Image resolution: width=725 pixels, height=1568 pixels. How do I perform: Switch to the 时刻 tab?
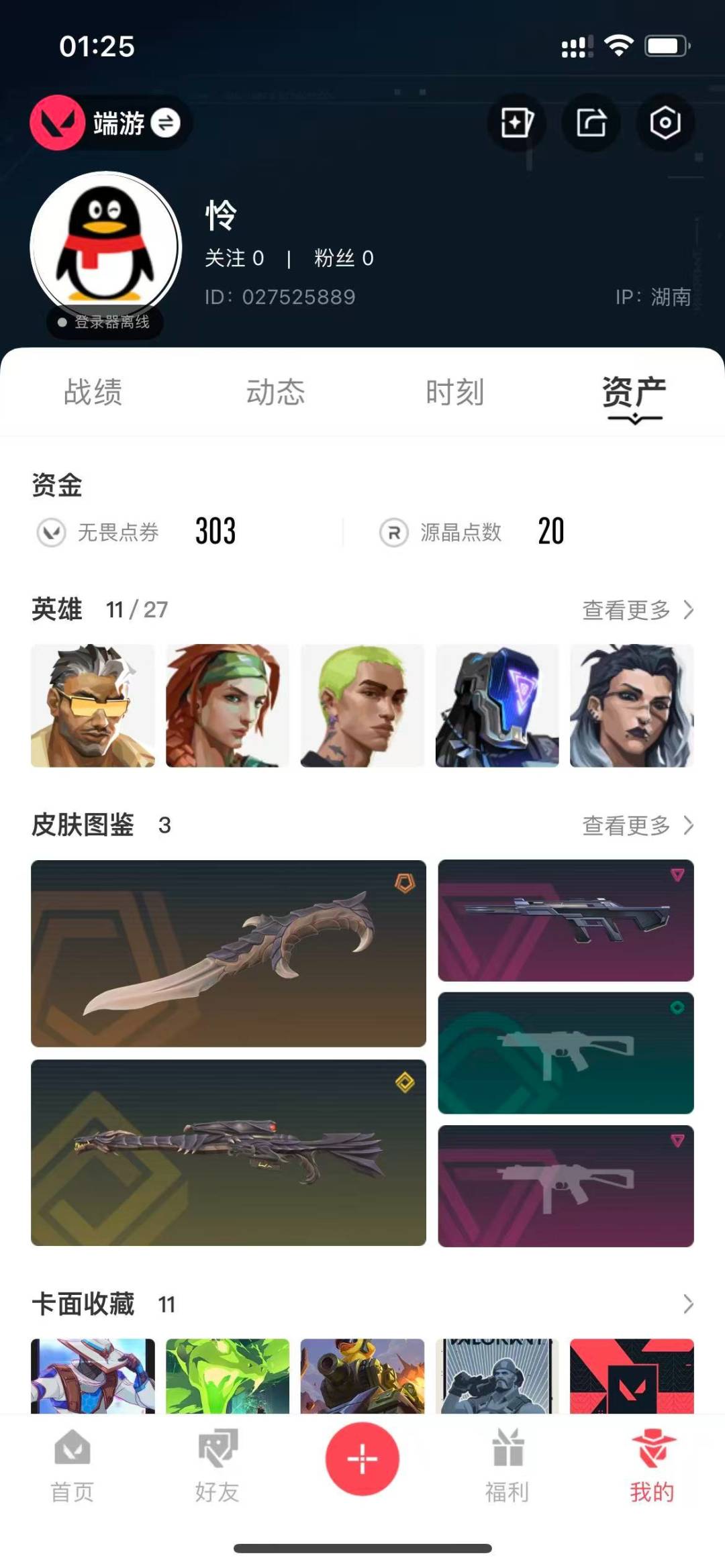click(x=454, y=392)
